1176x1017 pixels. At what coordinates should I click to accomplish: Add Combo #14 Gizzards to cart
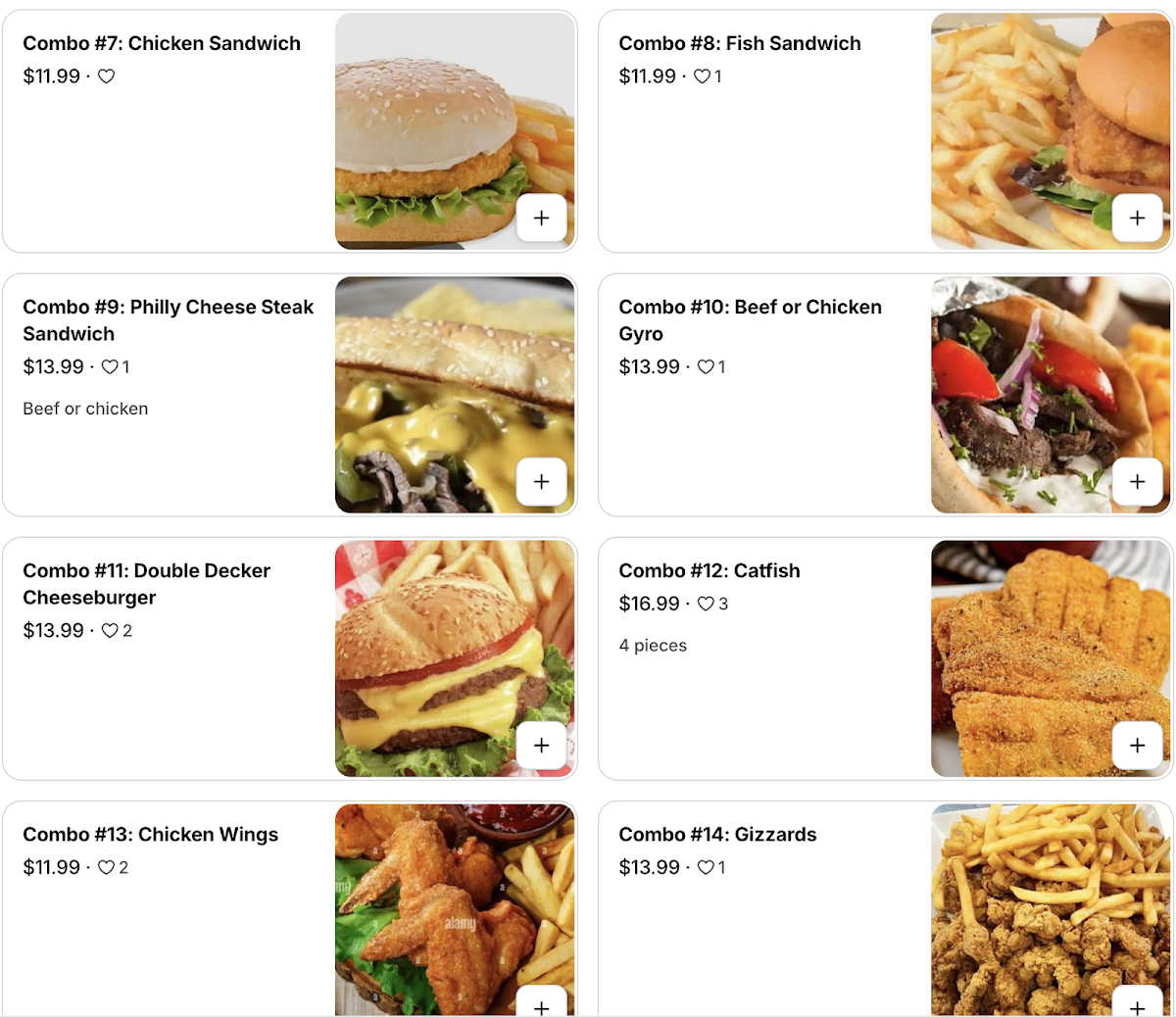point(1137,1005)
